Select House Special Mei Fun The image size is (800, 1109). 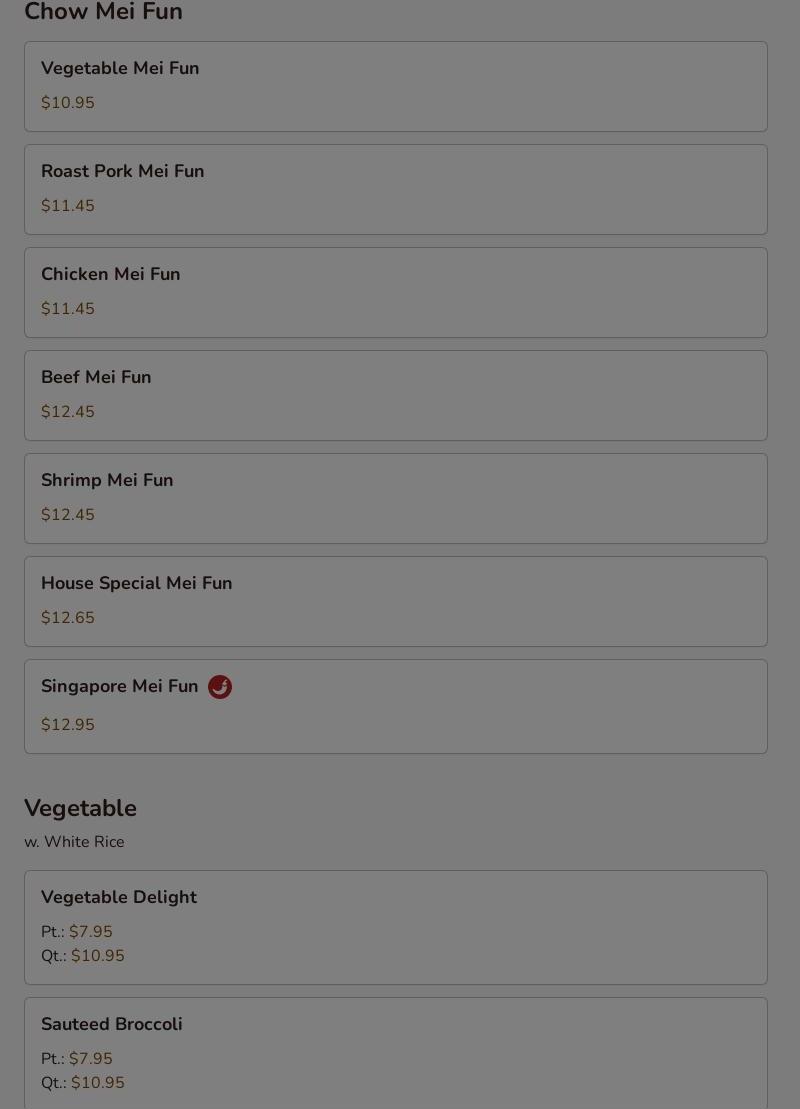[395, 601]
